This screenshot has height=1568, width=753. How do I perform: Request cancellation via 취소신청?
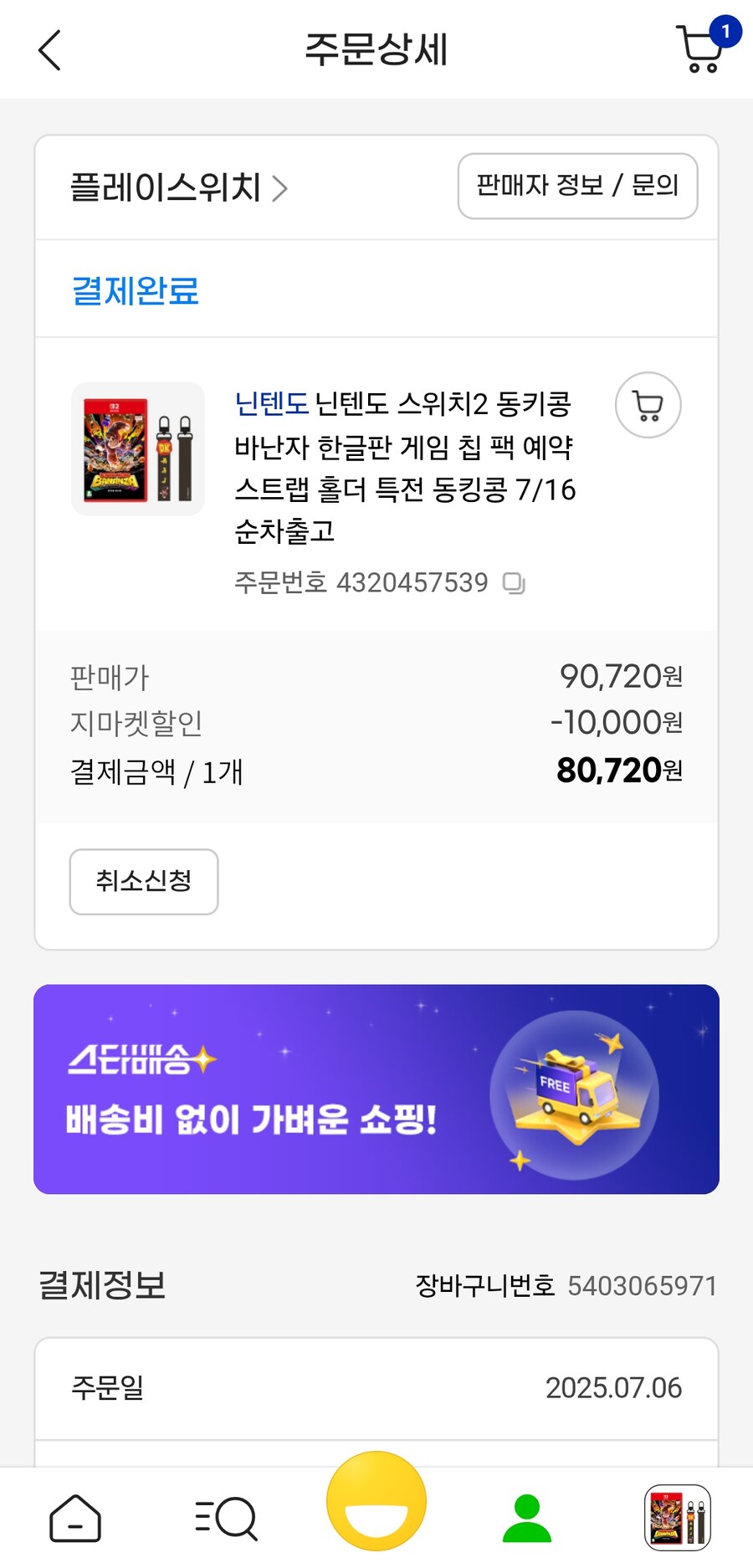pyautogui.click(x=143, y=882)
